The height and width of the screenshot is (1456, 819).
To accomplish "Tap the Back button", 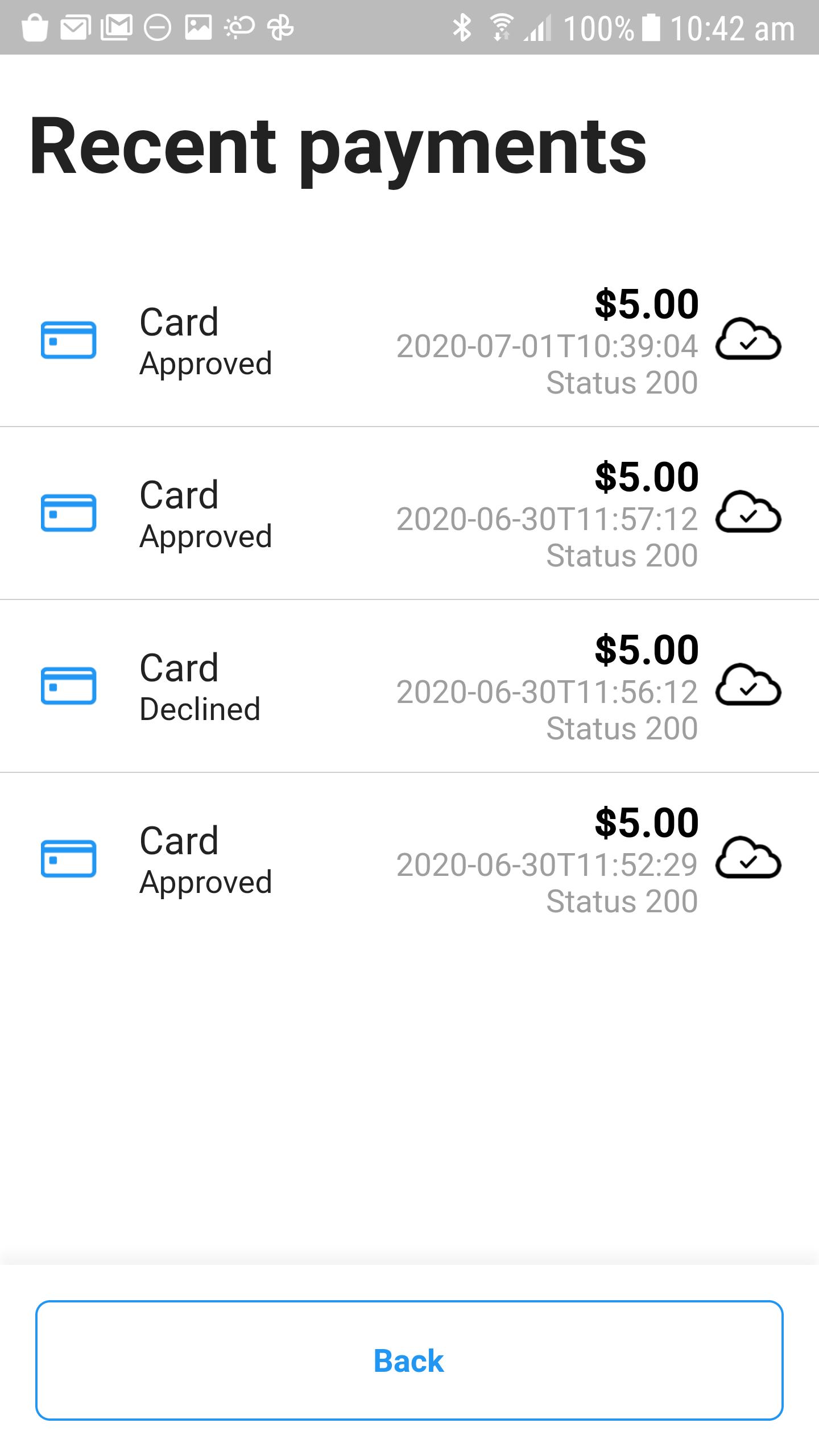I will click(x=409, y=1360).
